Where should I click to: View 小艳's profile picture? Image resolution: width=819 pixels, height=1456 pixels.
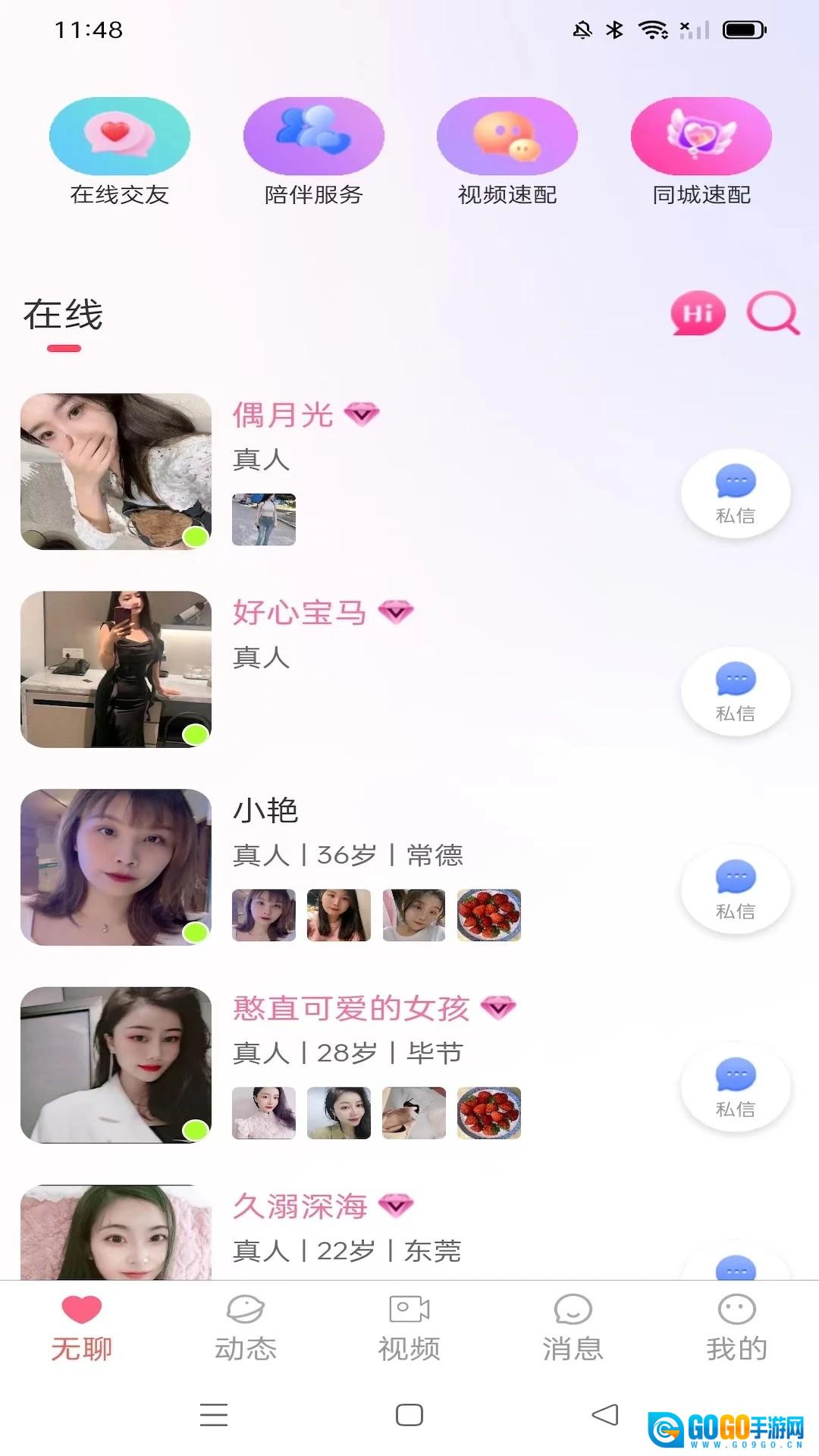(x=116, y=868)
